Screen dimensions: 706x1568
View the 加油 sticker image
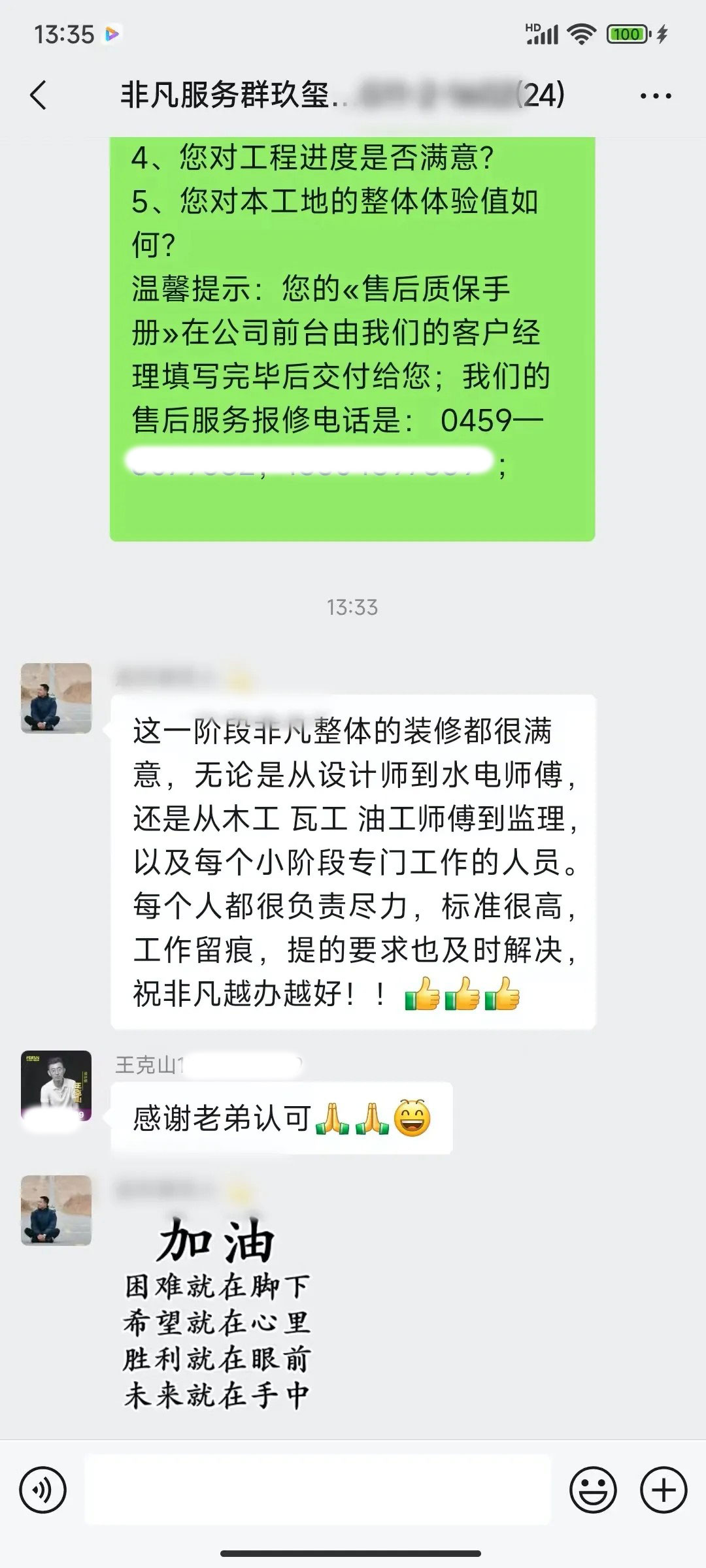(216, 1313)
